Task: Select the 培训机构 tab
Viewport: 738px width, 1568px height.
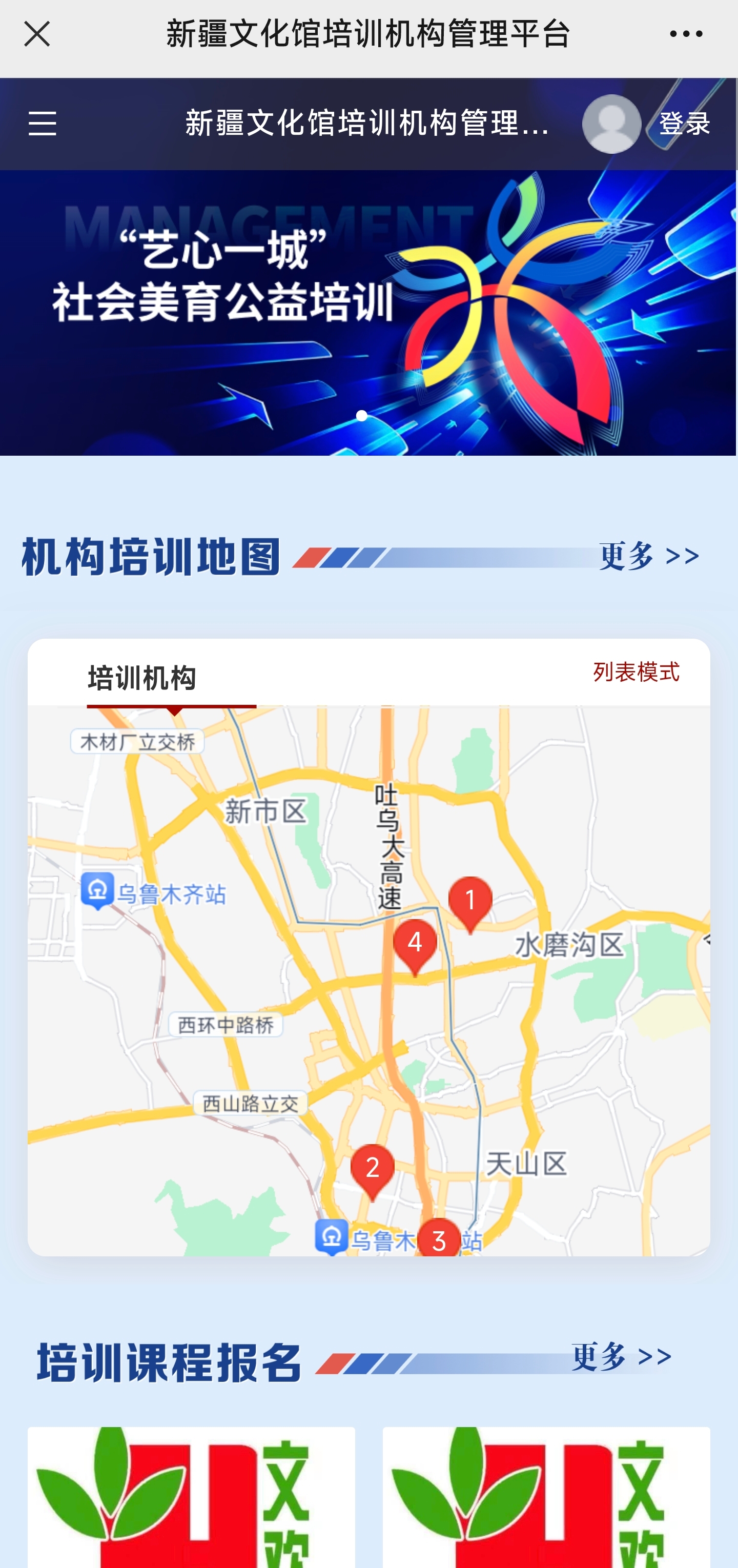Action: pyautogui.click(x=142, y=678)
